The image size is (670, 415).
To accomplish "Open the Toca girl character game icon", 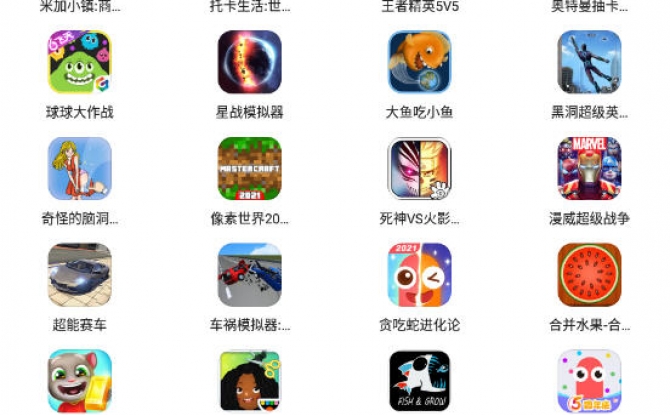I will click(249, 381).
